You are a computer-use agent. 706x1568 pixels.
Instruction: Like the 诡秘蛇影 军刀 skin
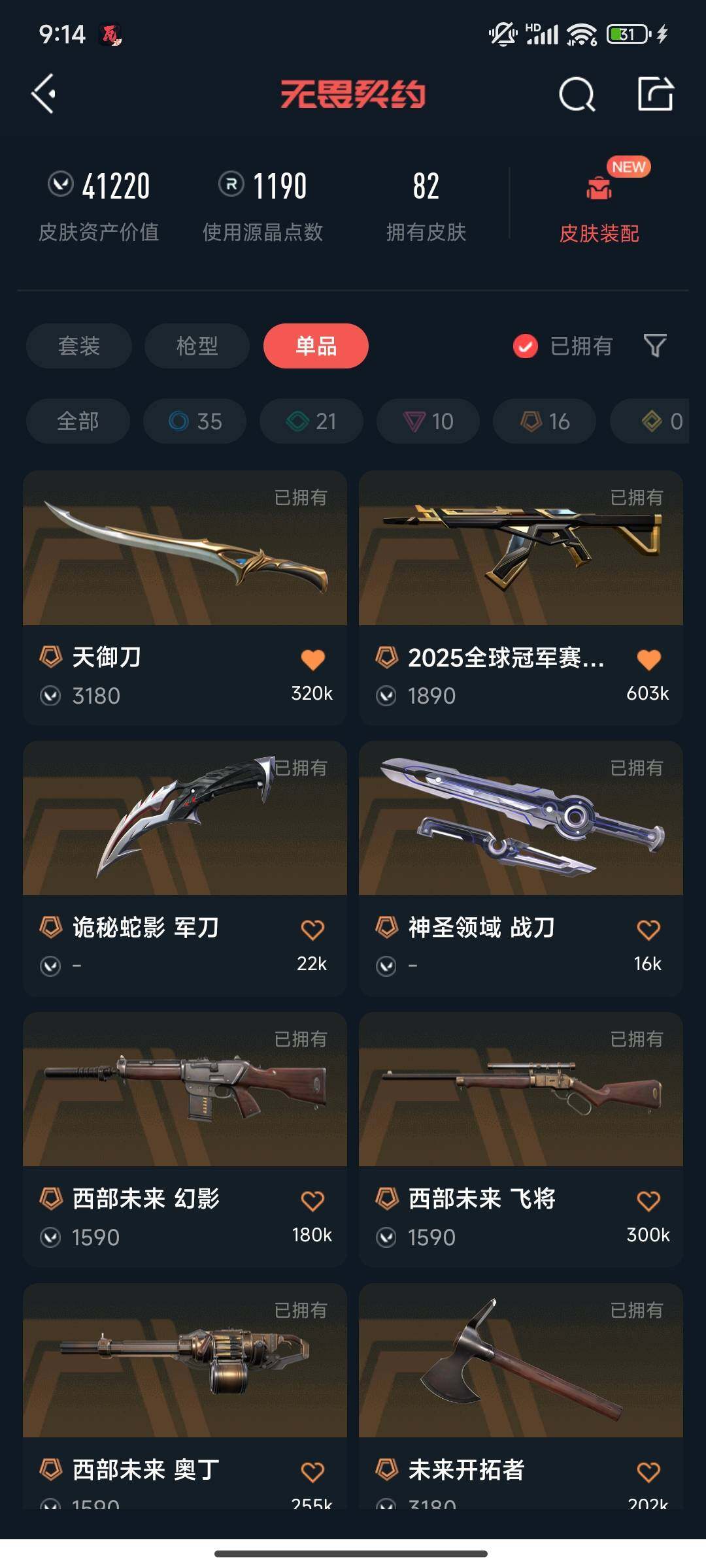tap(312, 930)
